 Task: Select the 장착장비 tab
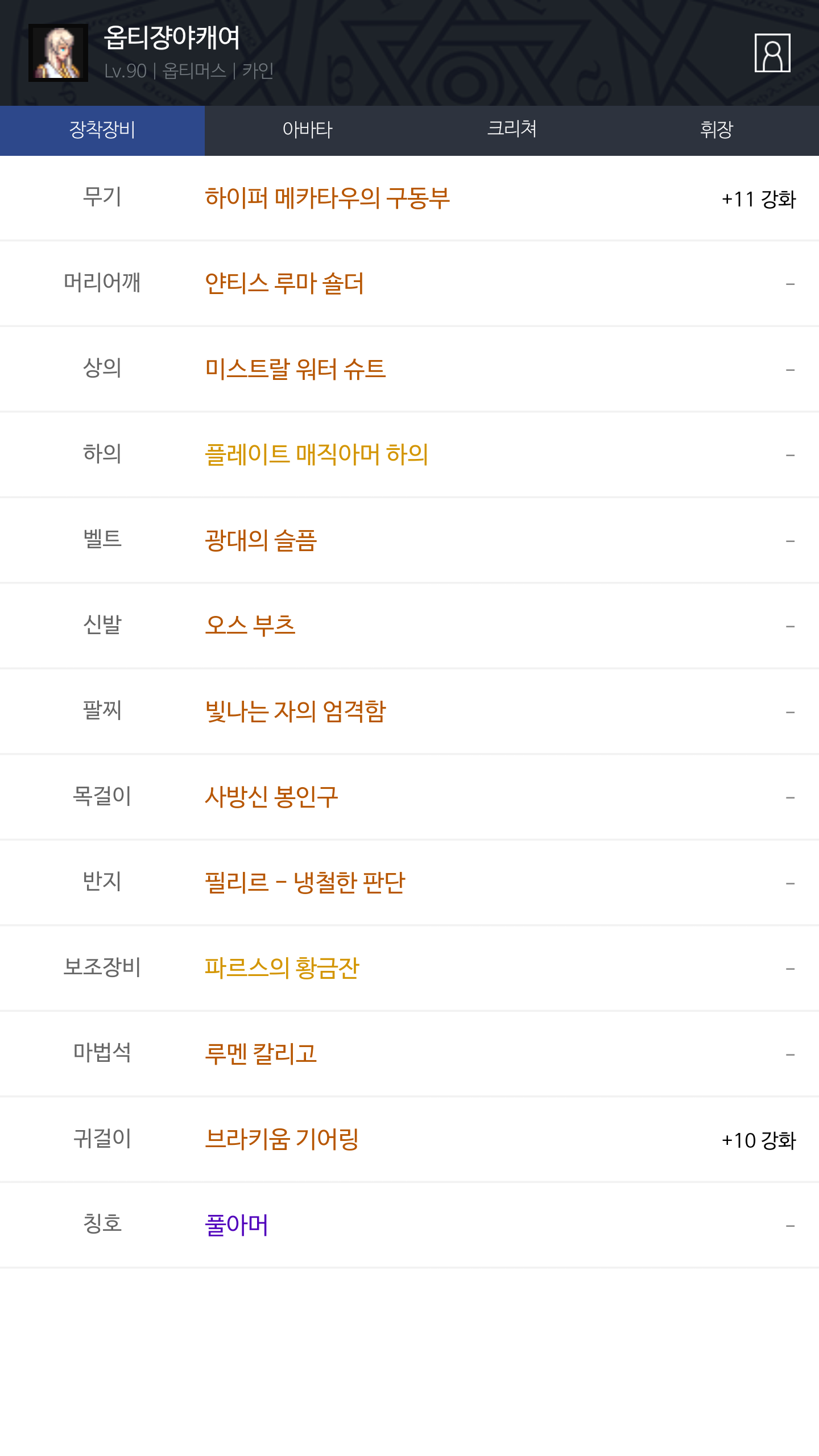click(x=102, y=130)
